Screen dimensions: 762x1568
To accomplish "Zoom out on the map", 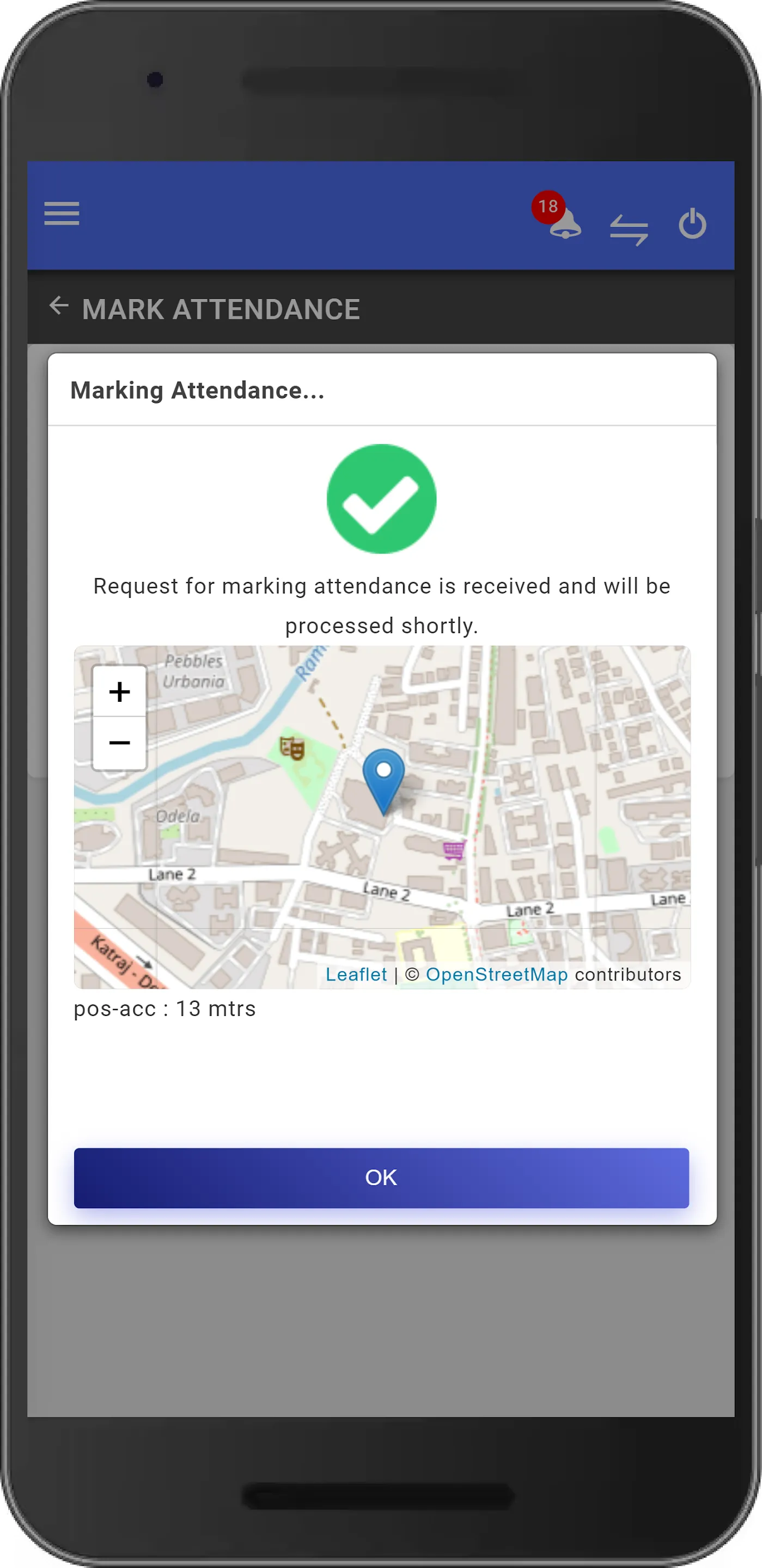I will [x=119, y=743].
